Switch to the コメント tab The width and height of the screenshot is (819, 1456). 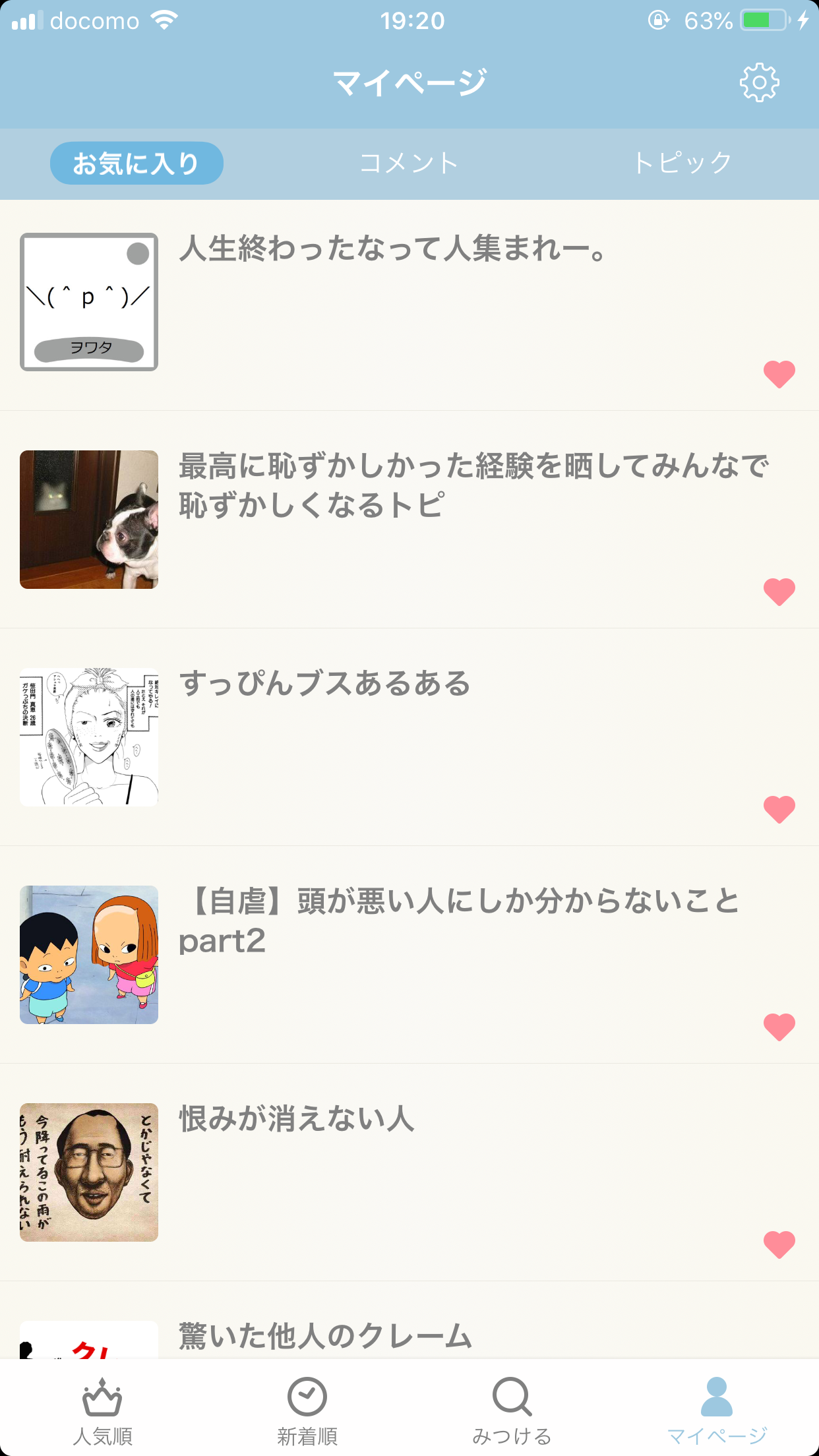click(409, 163)
